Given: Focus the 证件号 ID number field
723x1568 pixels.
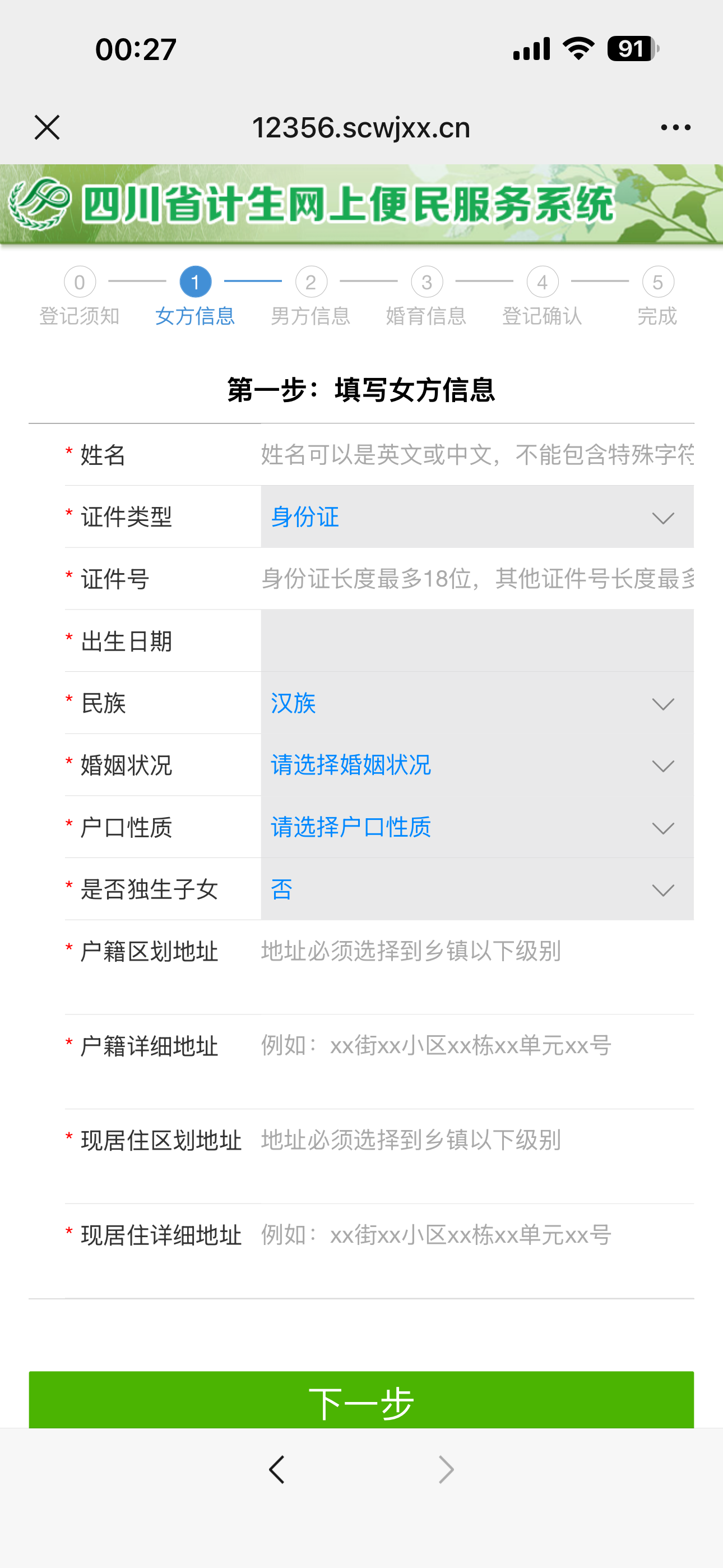Looking at the screenshot, I should click(476, 579).
